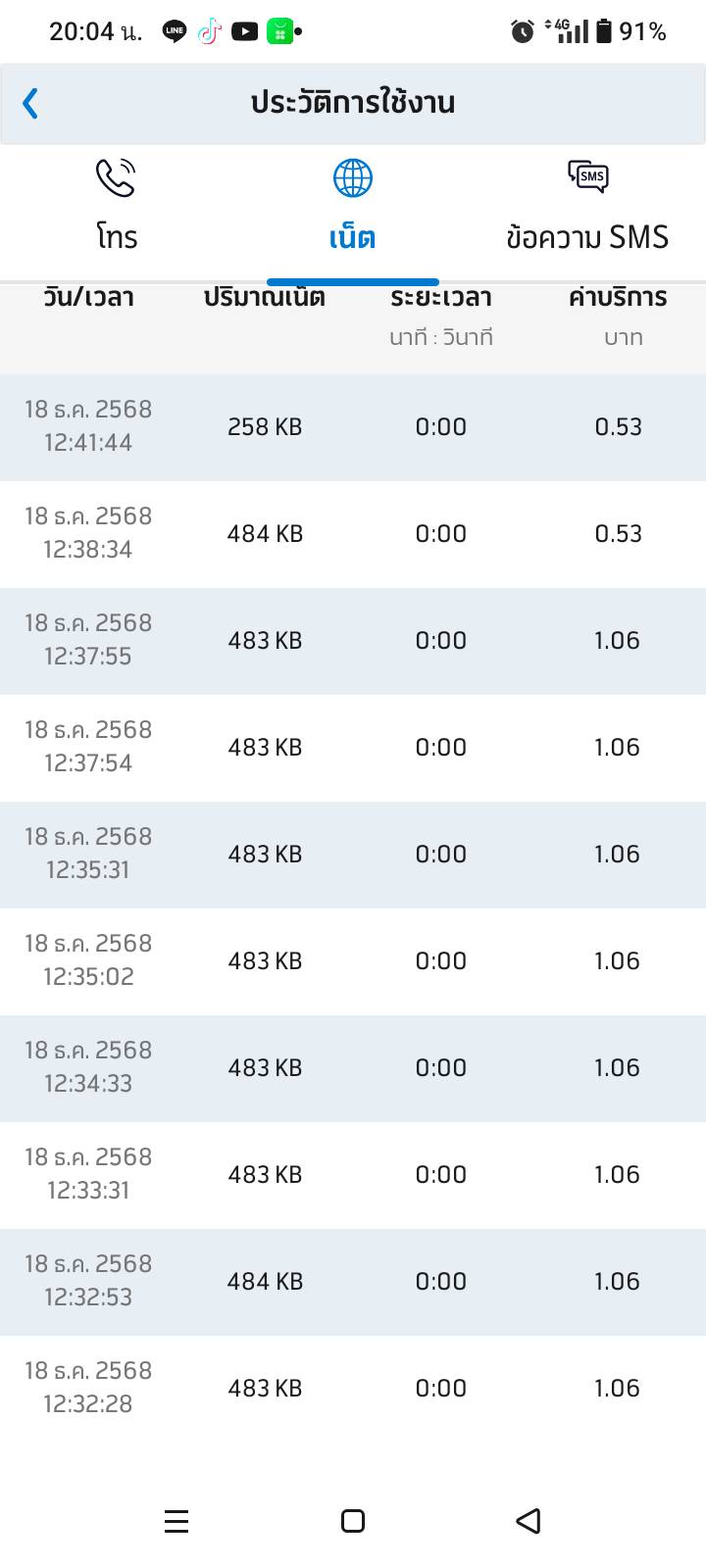
Task: Select the เน็ต (internet) tab
Action: point(353,208)
